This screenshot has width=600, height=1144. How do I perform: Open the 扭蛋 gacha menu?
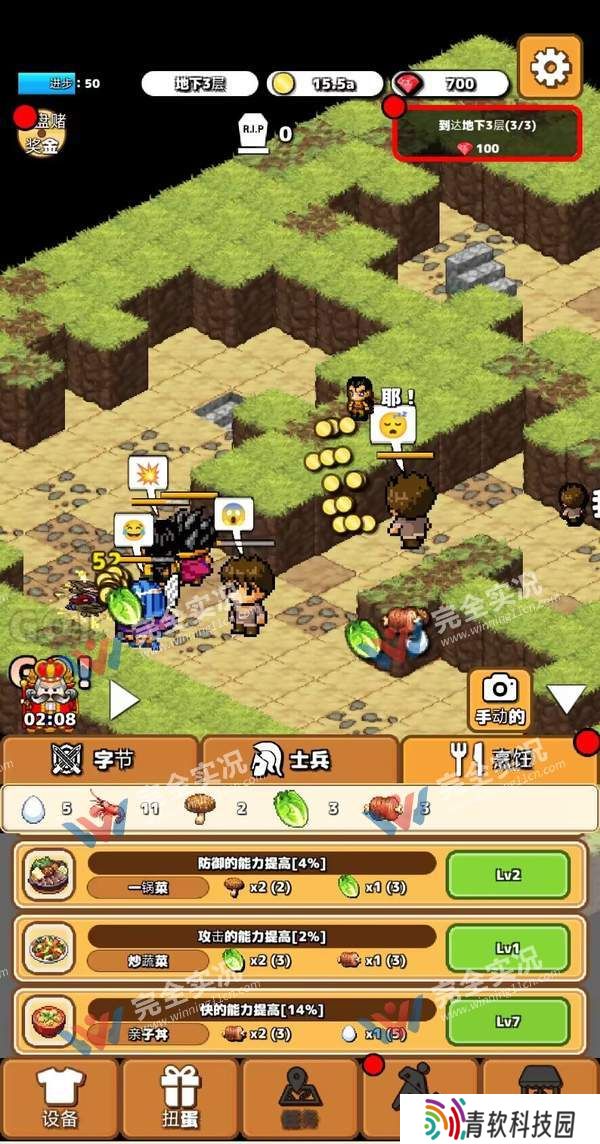tap(180, 1098)
